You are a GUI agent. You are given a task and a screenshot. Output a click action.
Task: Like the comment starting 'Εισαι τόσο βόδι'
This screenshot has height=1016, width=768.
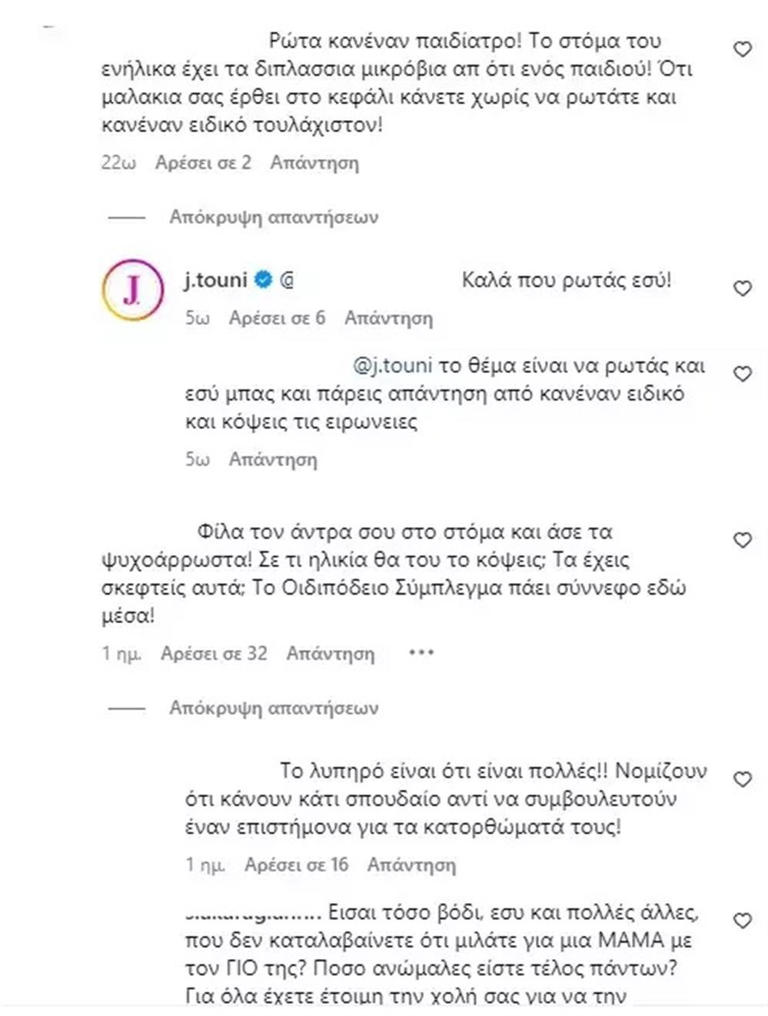point(742,920)
